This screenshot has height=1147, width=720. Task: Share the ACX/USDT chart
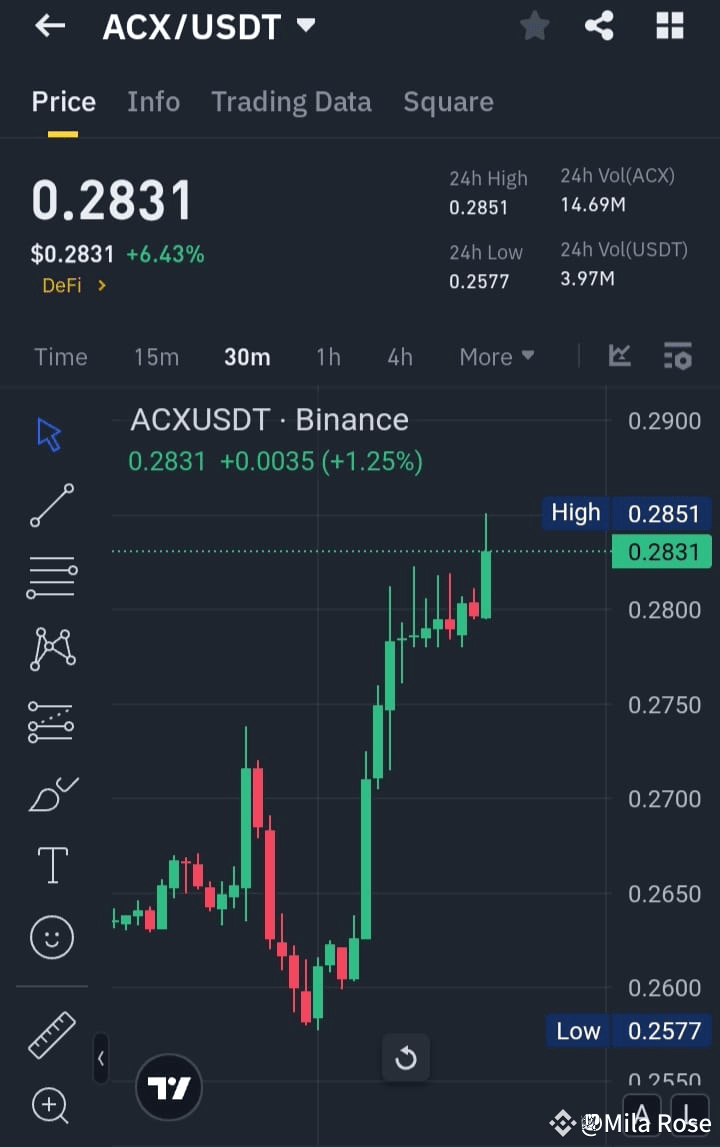click(599, 26)
